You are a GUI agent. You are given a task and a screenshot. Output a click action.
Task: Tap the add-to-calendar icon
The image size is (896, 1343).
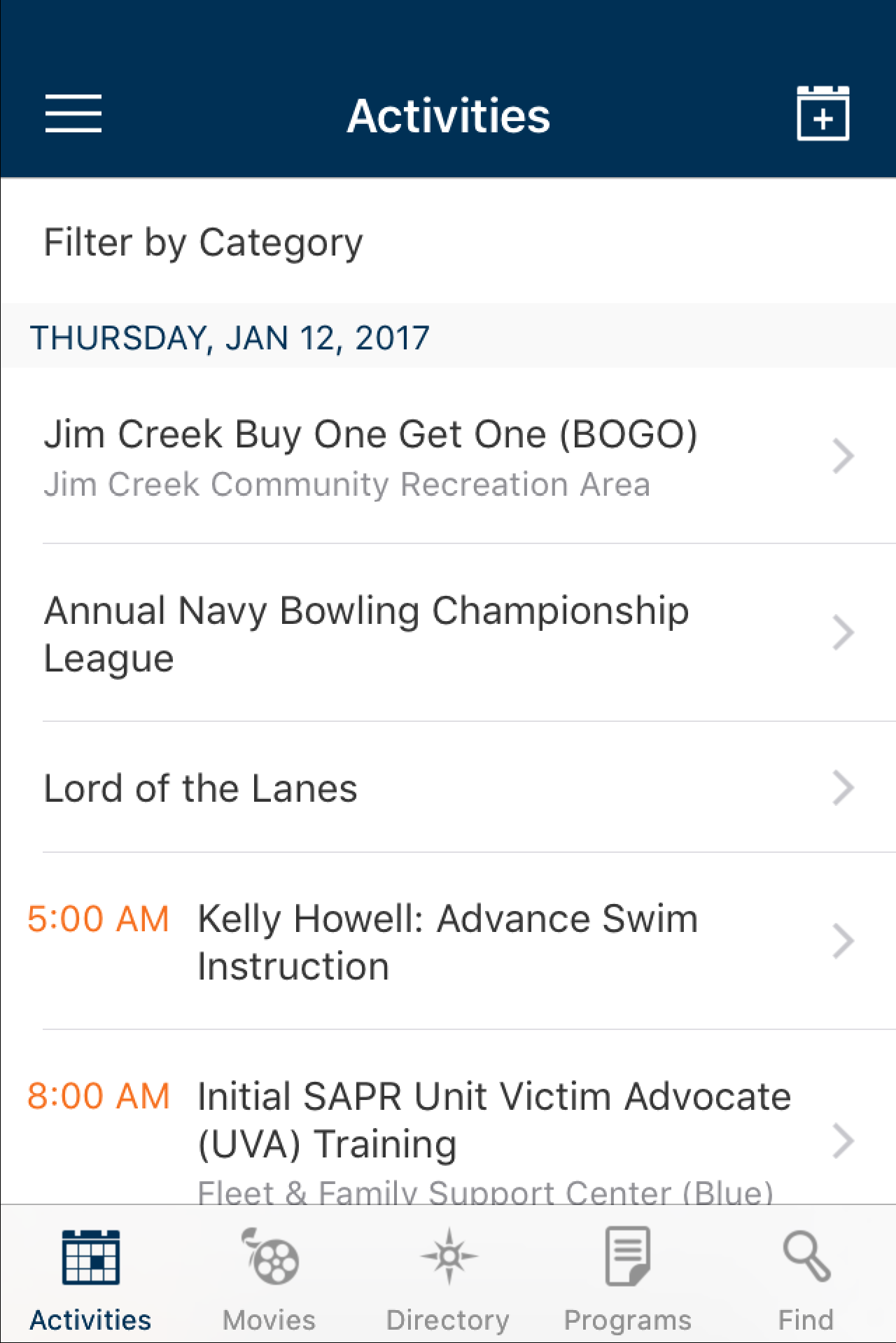(x=822, y=113)
